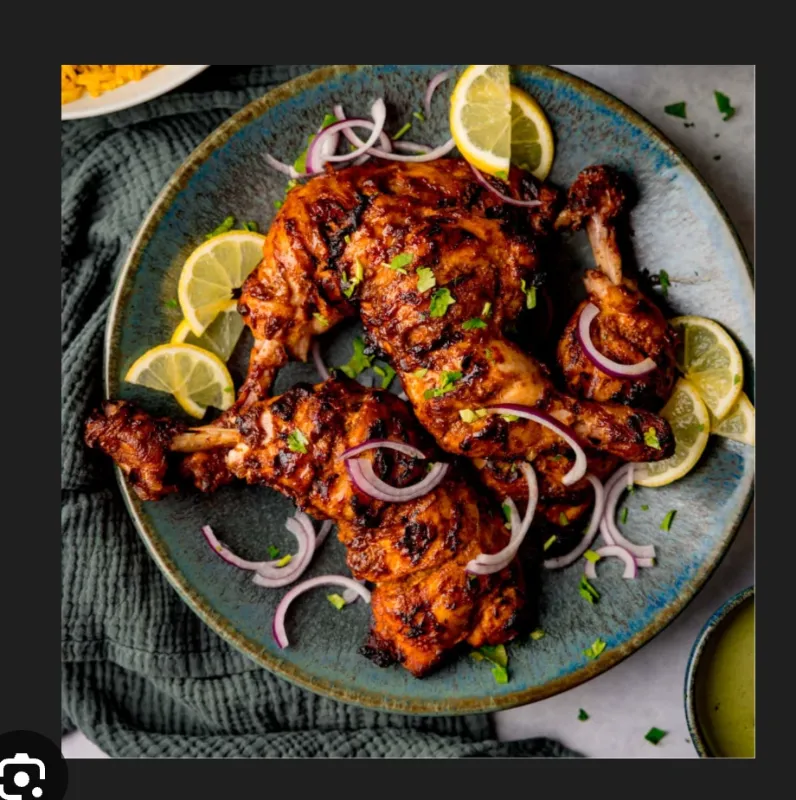Search this image with the Lens camera icon
This screenshot has height=800, width=796.
(x=24, y=775)
